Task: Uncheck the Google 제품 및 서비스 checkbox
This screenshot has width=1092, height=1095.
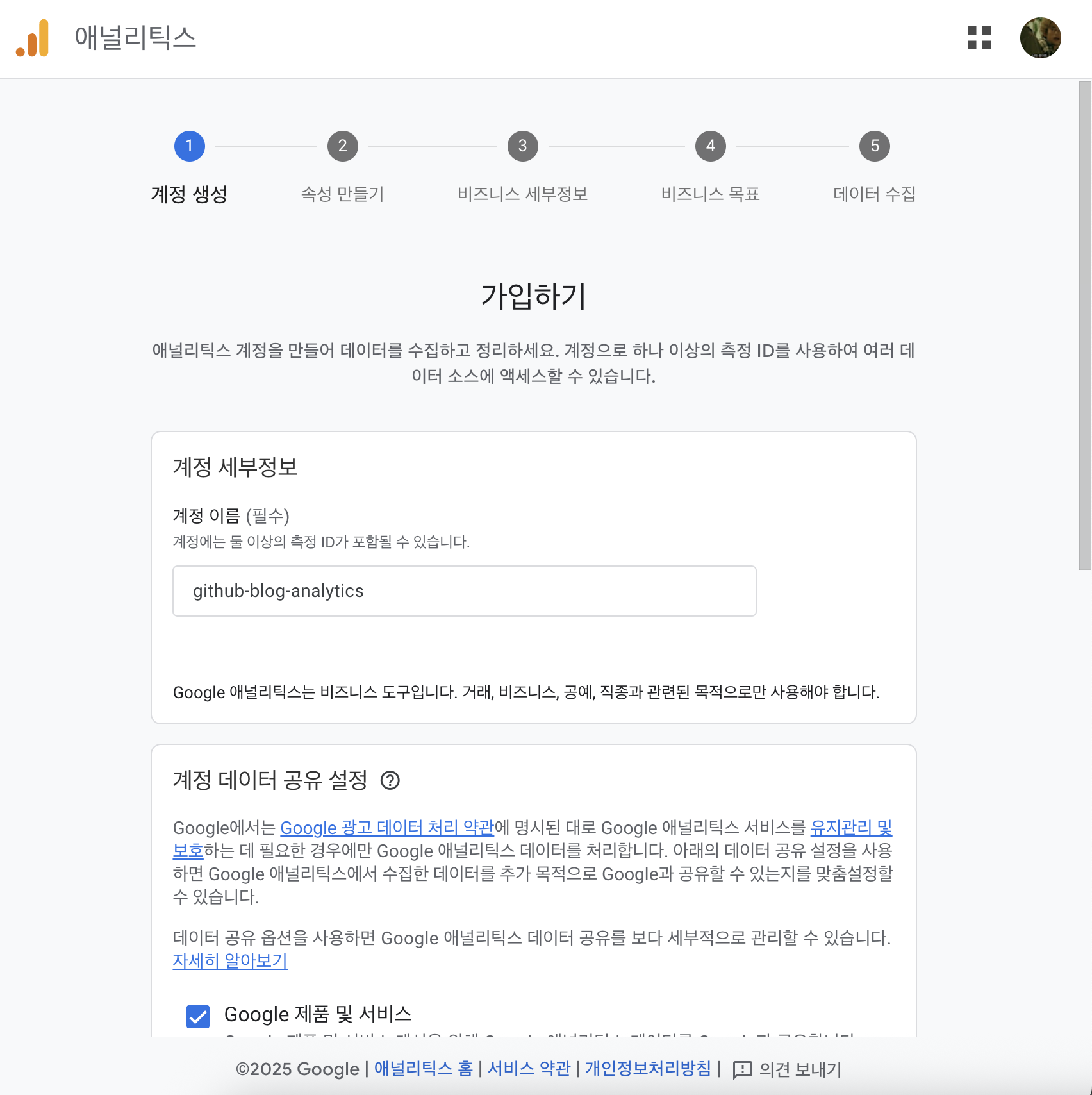Action: coord(198,1016)
